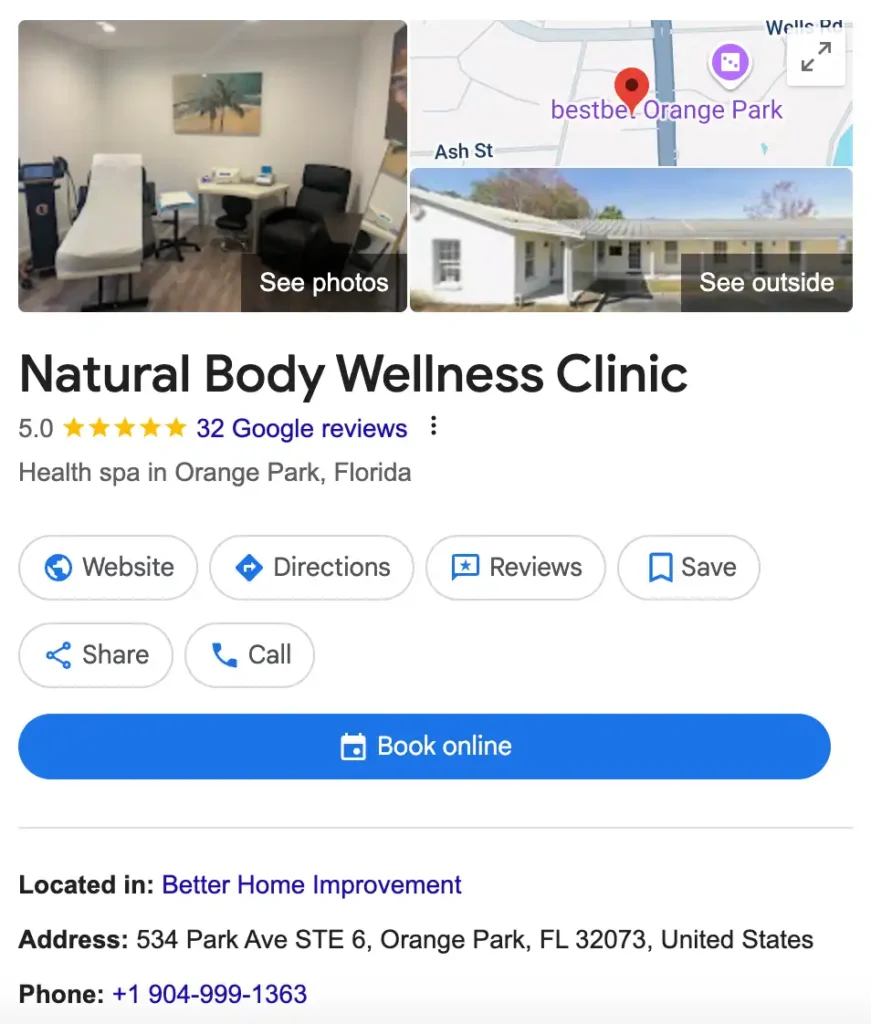
Task: Get Directions to the clinic
Action: (311, 568)
